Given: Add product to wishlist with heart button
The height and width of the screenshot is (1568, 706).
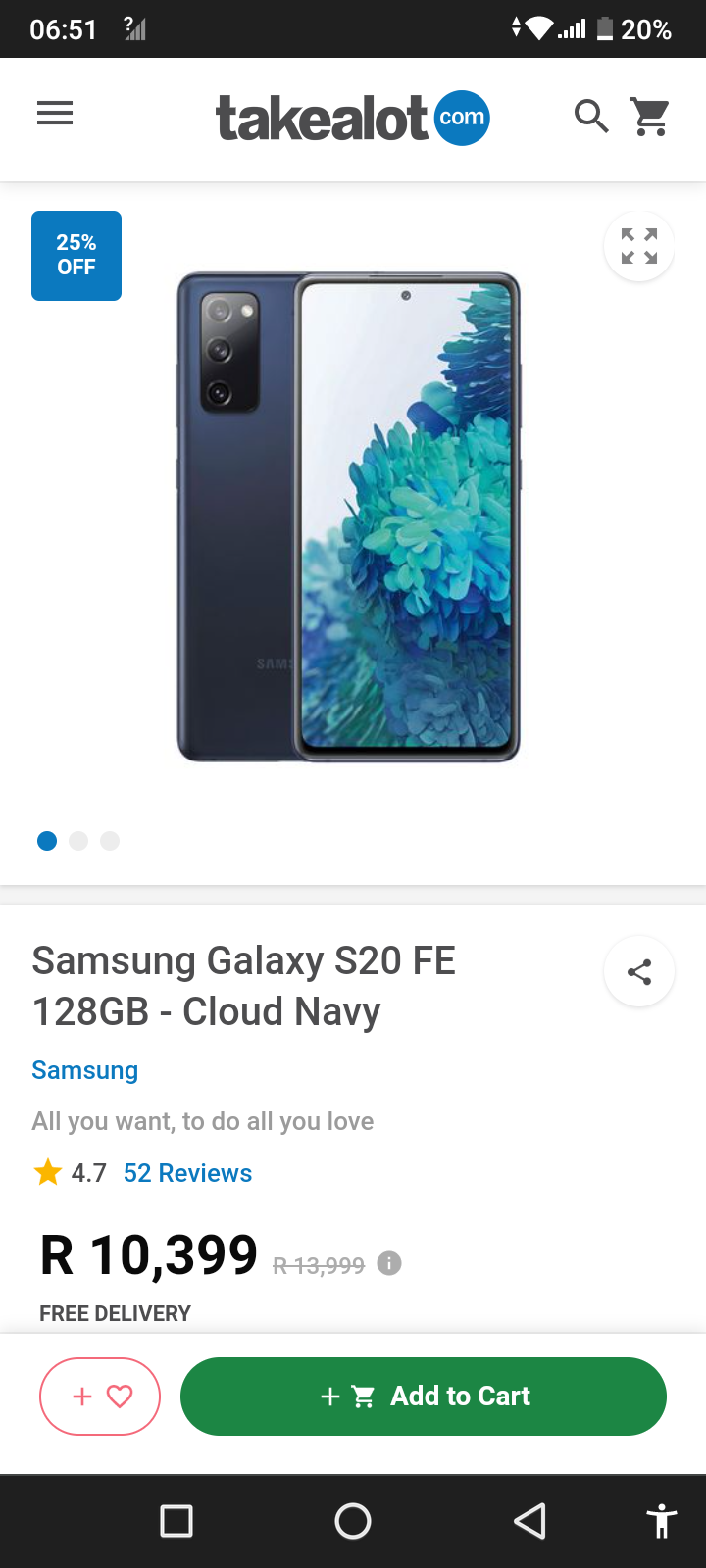Looking at the screenshot, I should coord(100,1396).
